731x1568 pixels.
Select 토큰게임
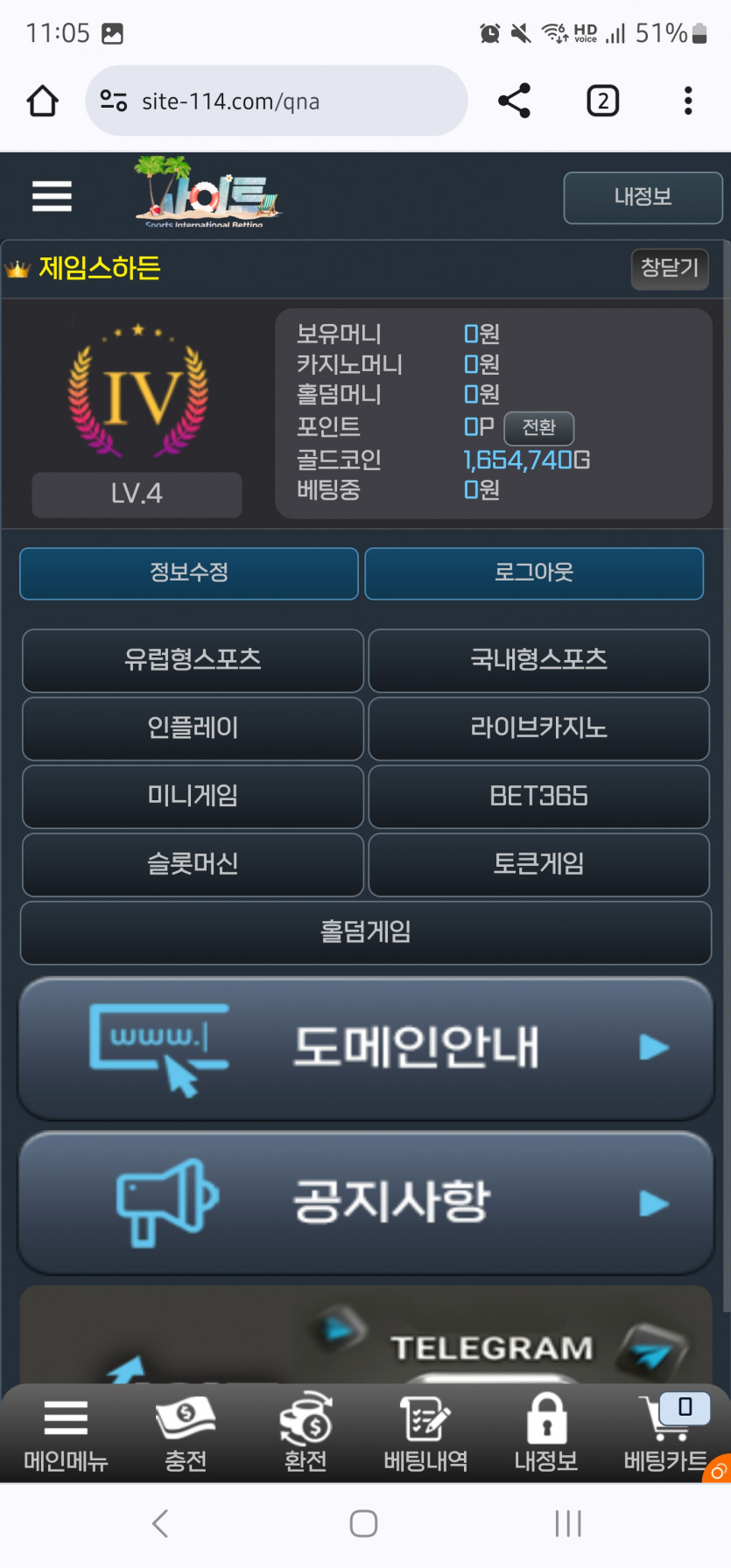pos(538,864)
